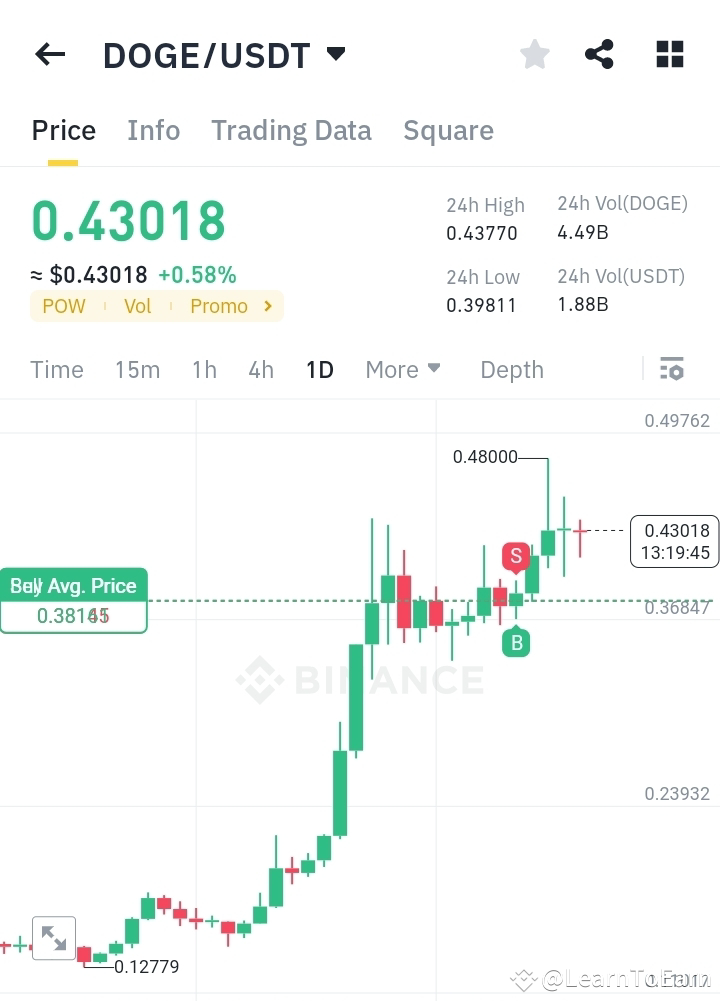Open chart indicator settings icon beside Depth

pyautogui.click(x=671, y=369)
